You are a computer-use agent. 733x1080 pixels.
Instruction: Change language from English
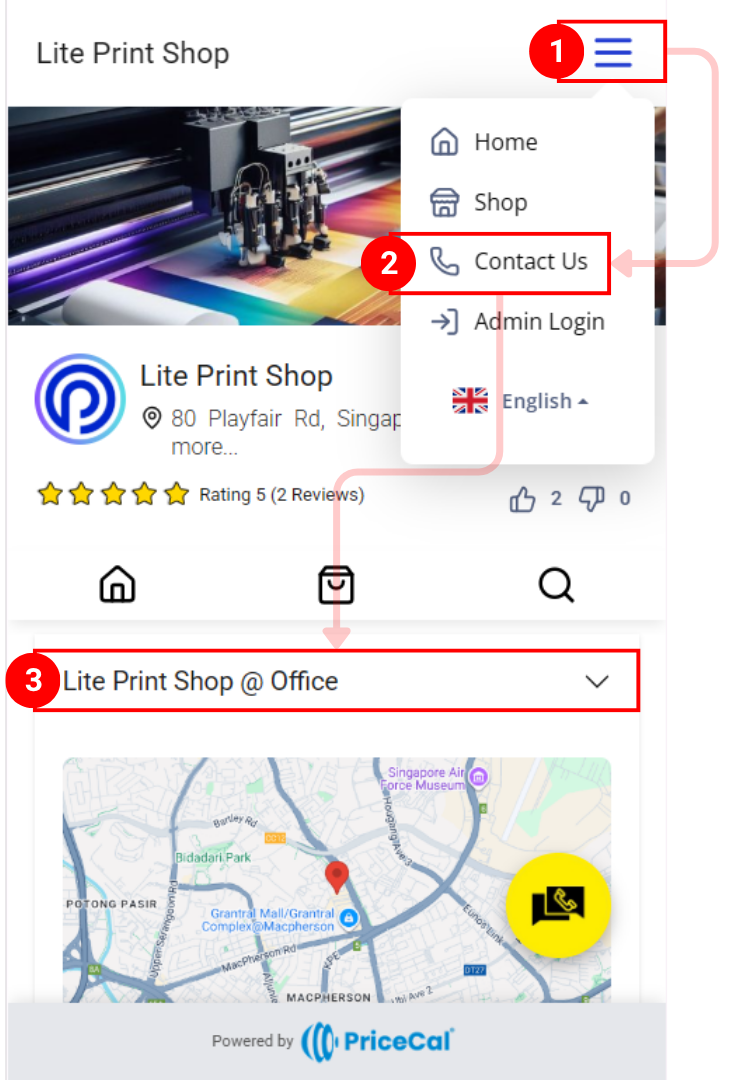(x=521, y=401)
